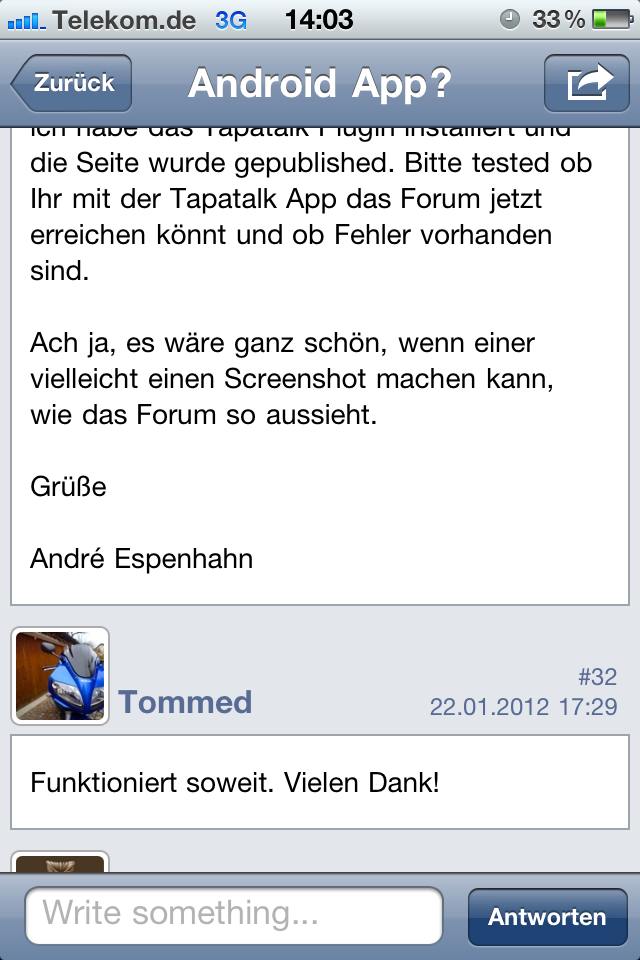Viewport: 640px width, 960px height.
Task: Tap the Antworten reply button
Action: tap(547, 917)
